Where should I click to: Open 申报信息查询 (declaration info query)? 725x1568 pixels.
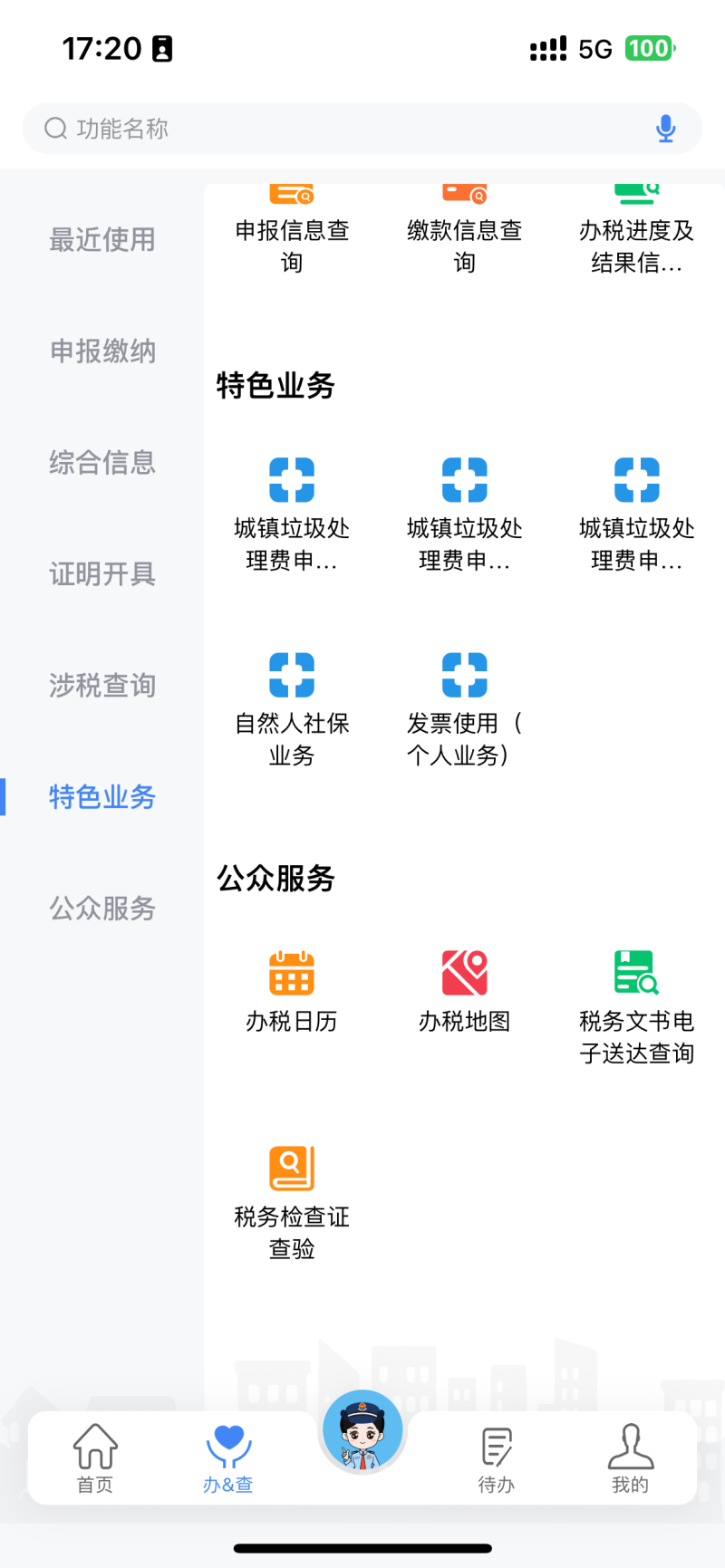click(291, 226)
